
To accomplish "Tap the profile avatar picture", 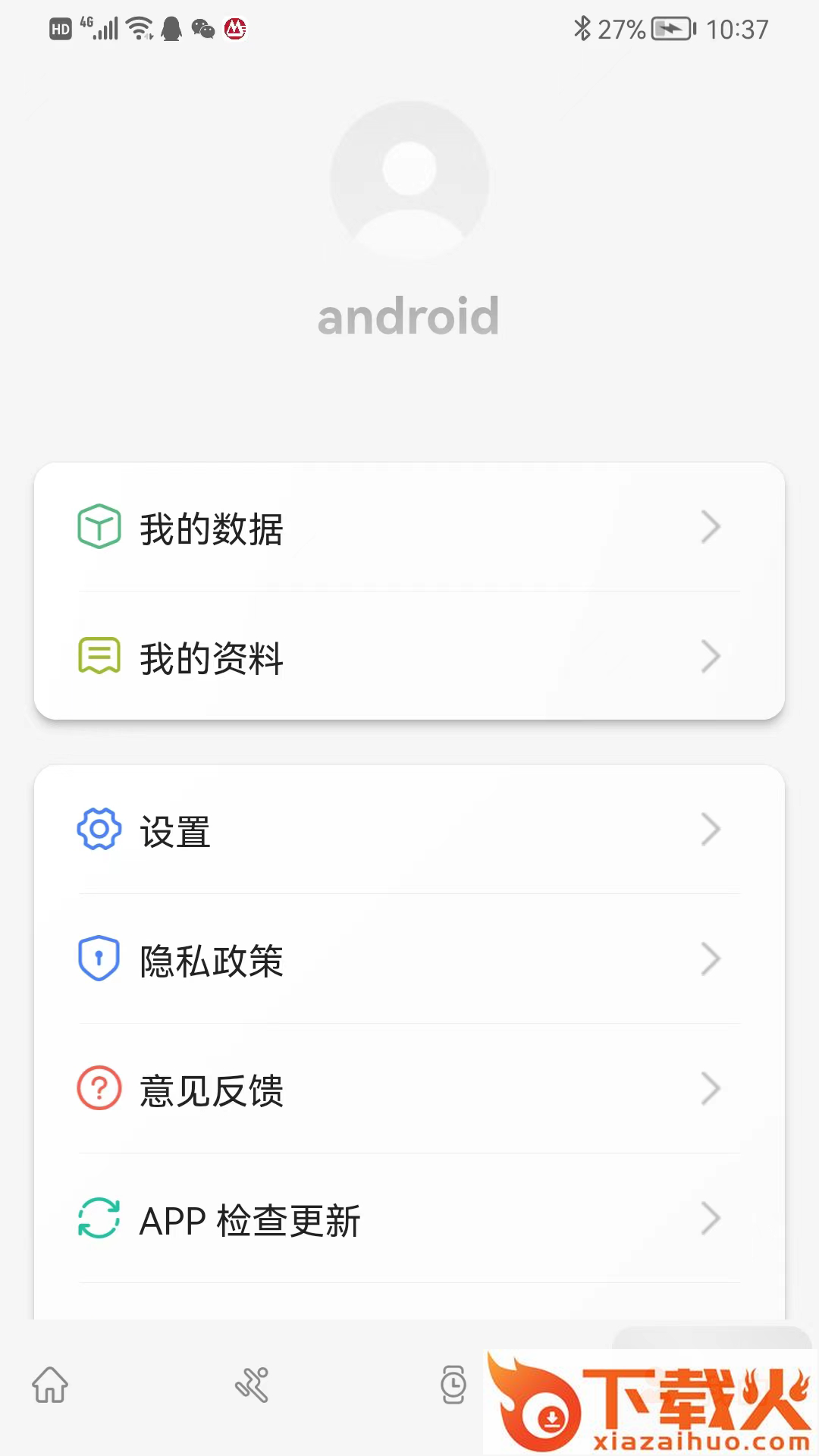I will point(409,180).
